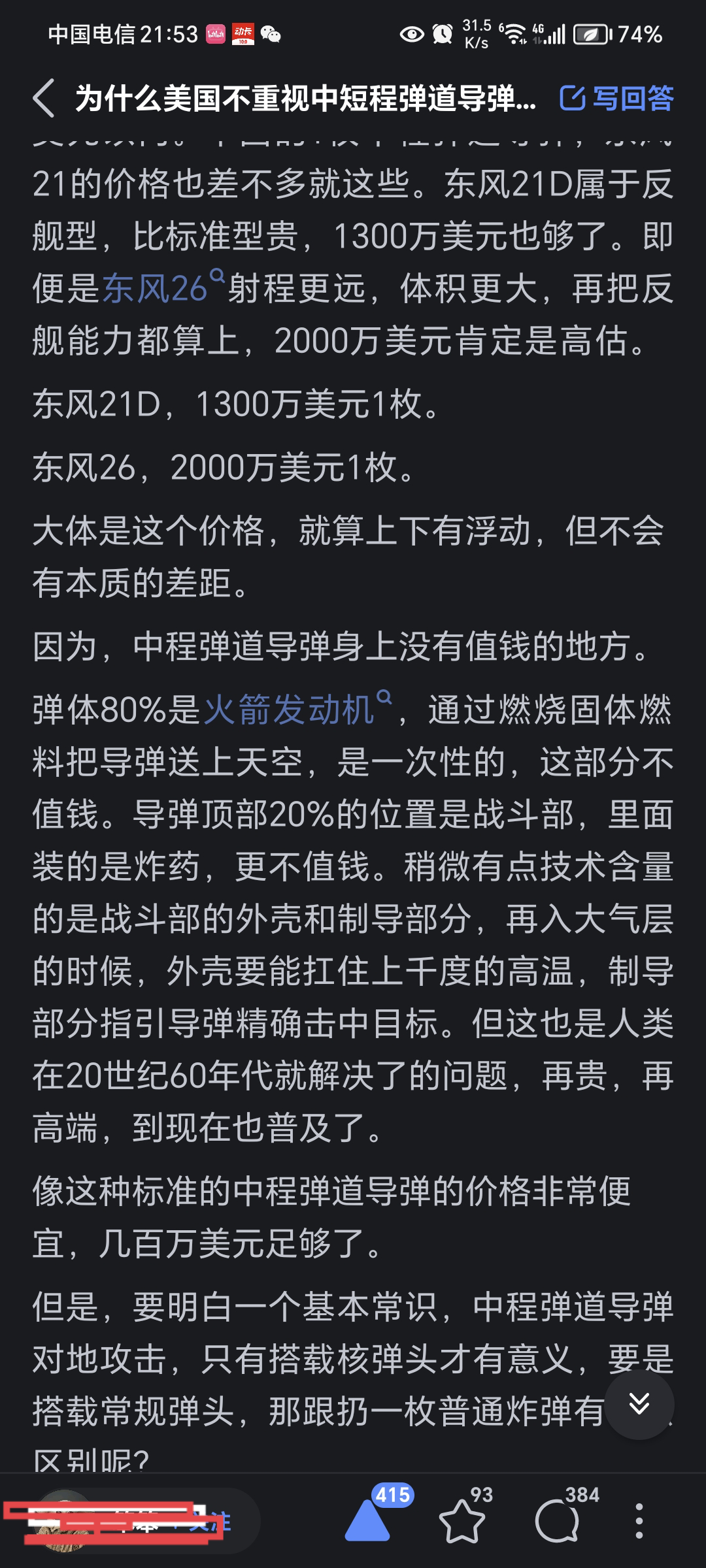The width and height of the screenshot is (706, 1568).
Task: Open the three-dot overflow menu
Action: pos(639,1520)
